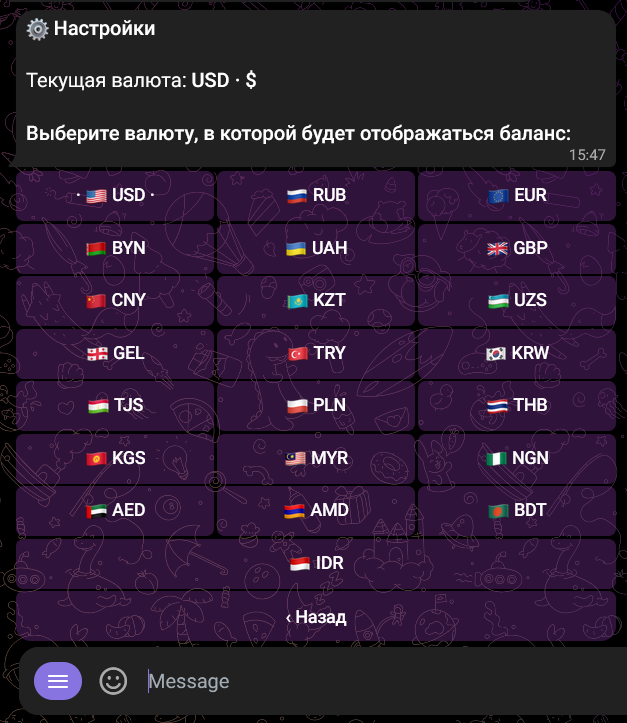Choose EUR currency button

[x=517, y=195]
